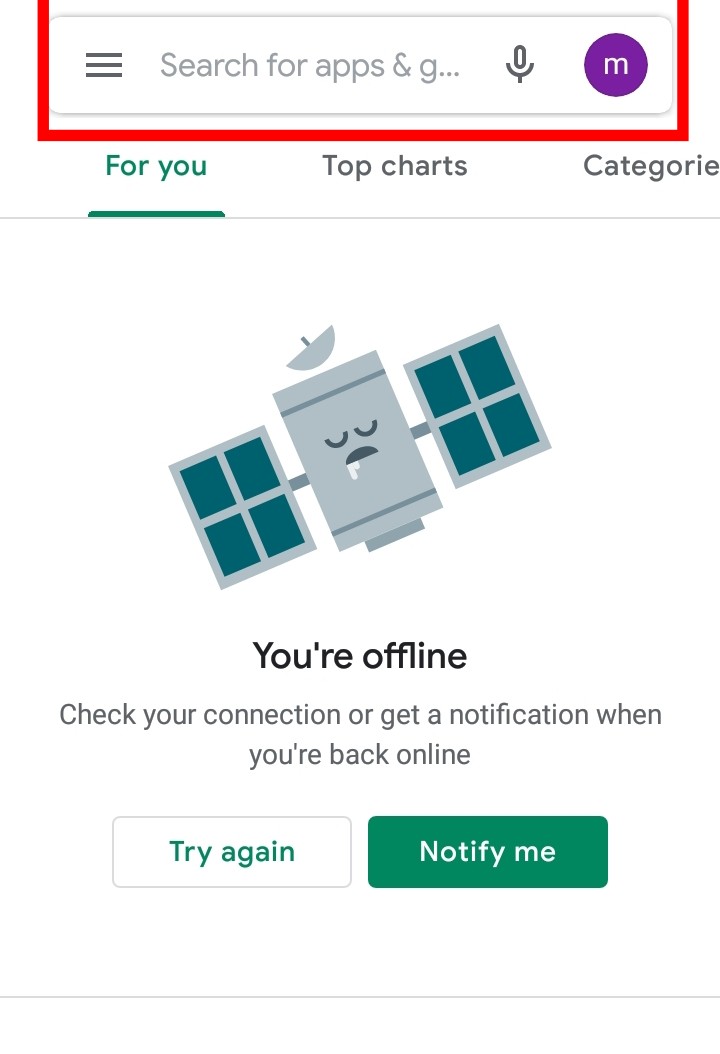Switch to the Top charts tab
Screen dimensions: 720x1054
click(x=395, y=166)
